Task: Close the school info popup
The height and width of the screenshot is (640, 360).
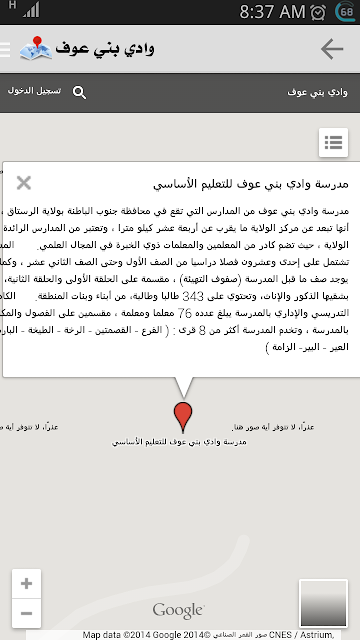Action: click(x=24, y=183)
